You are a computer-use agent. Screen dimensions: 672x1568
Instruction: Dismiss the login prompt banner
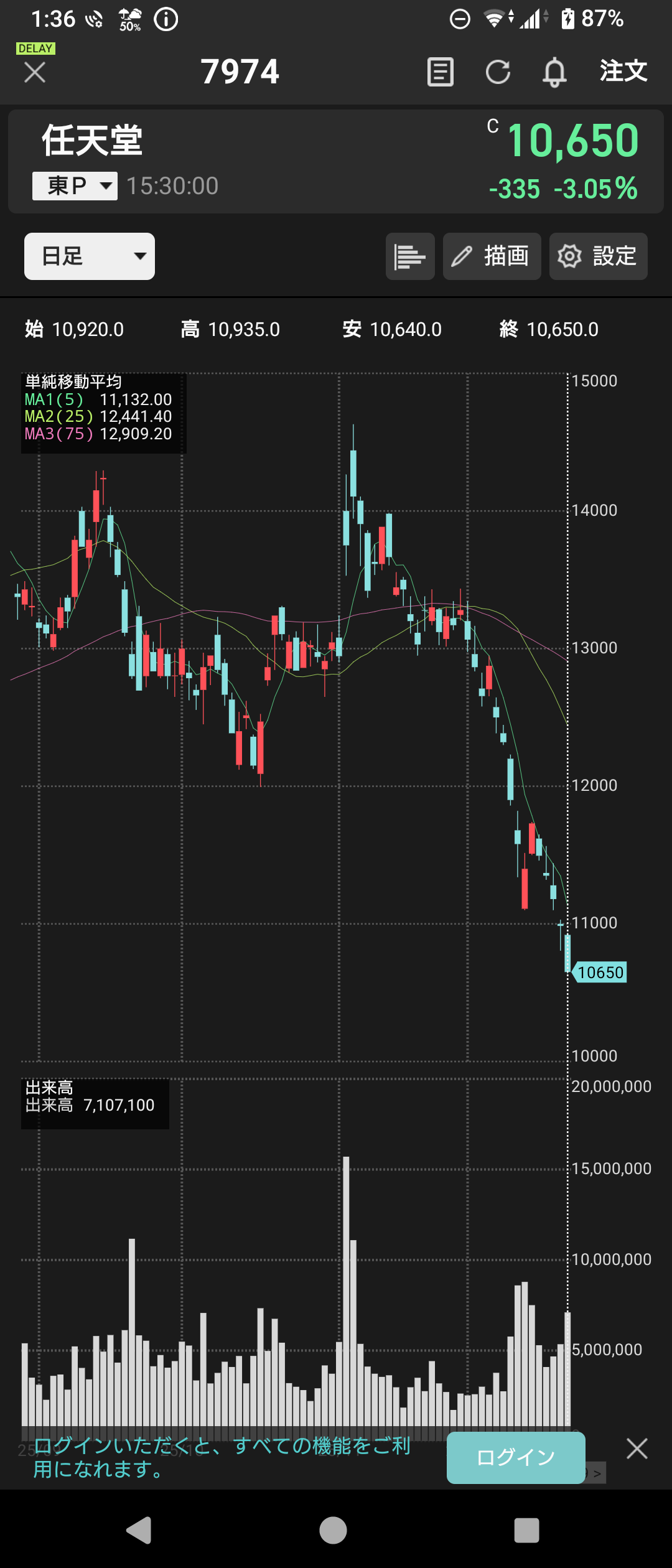637,1449
